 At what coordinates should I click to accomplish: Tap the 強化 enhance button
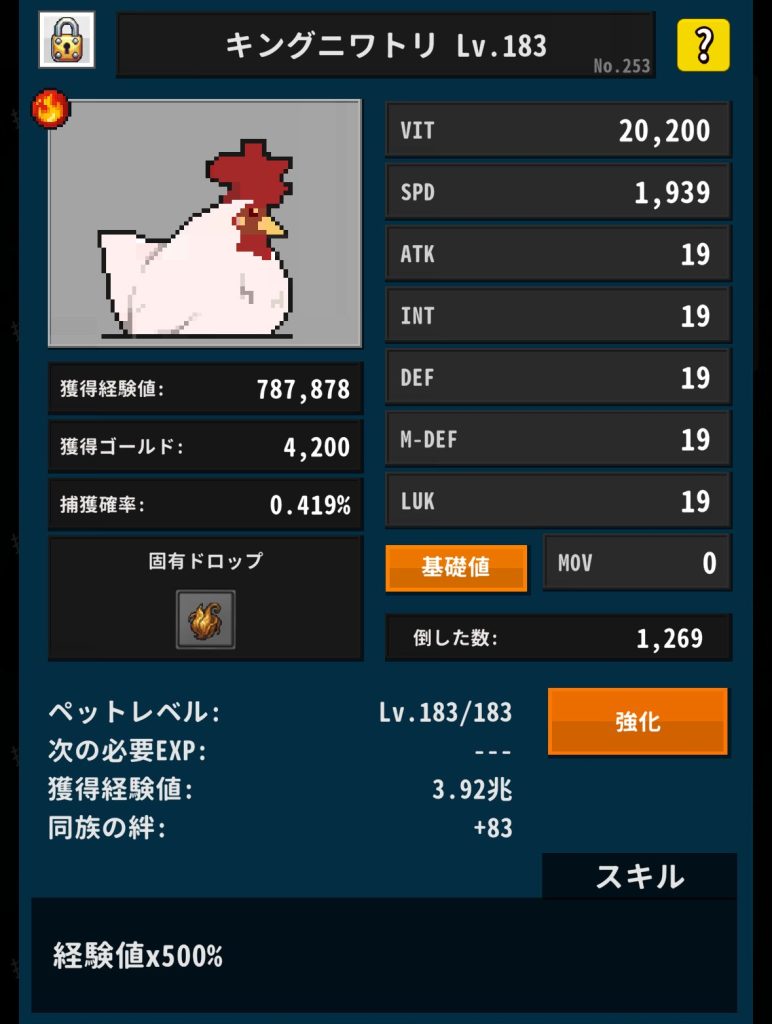point(638,721)
